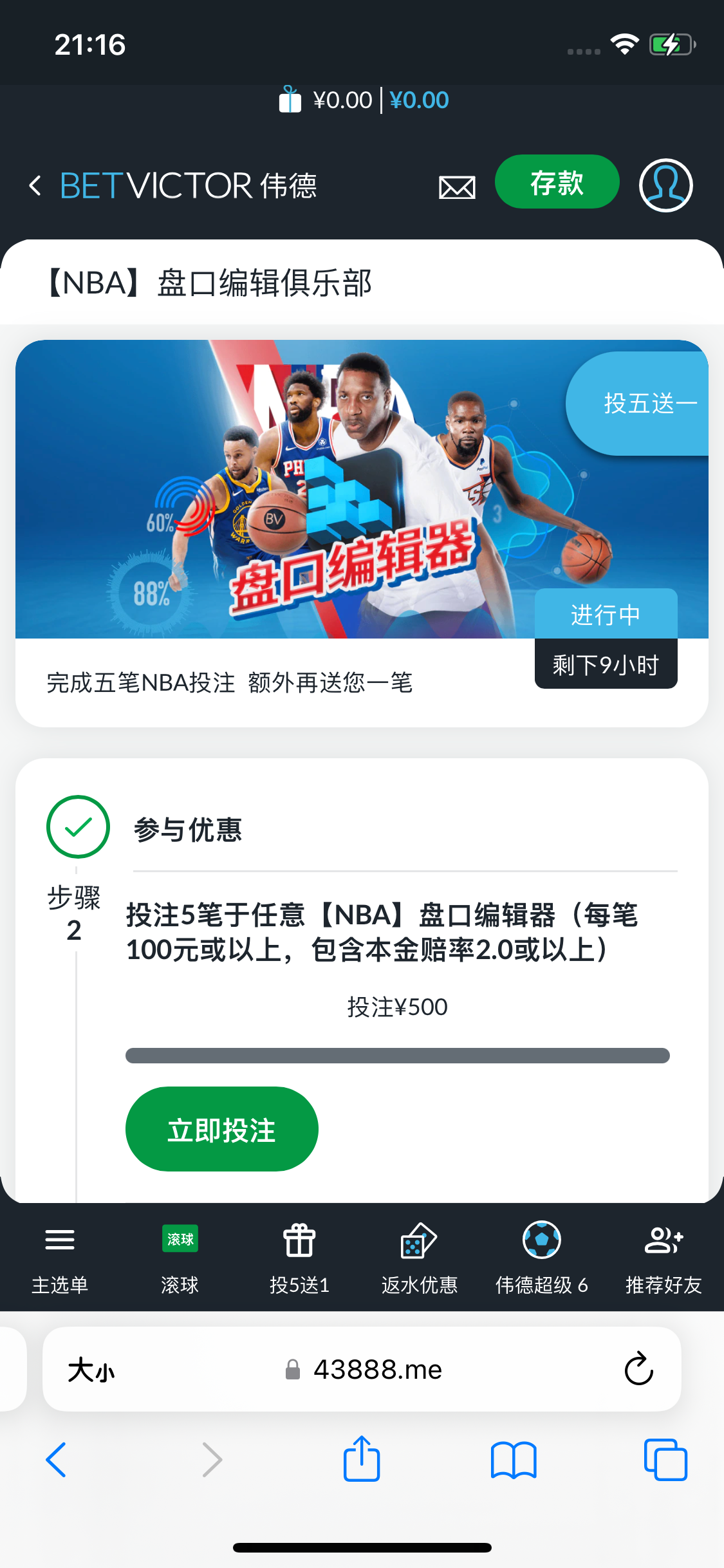Screen dimensions: 724x1568
Task: Open Safari text size 大小 menu
Action: click(91, 1370)
